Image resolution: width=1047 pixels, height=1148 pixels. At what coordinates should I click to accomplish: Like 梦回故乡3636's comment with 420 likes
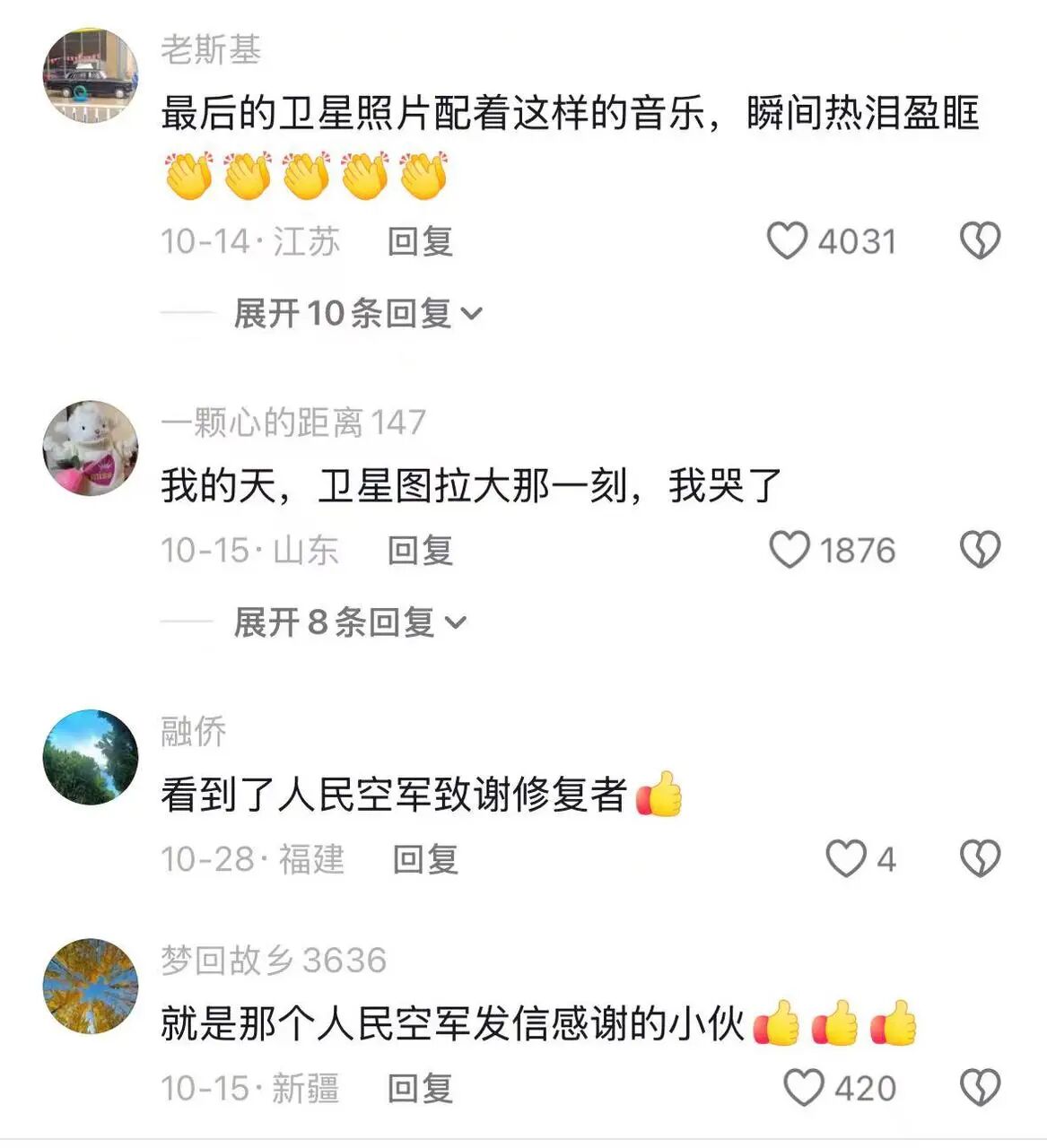tap(804, 1088)
